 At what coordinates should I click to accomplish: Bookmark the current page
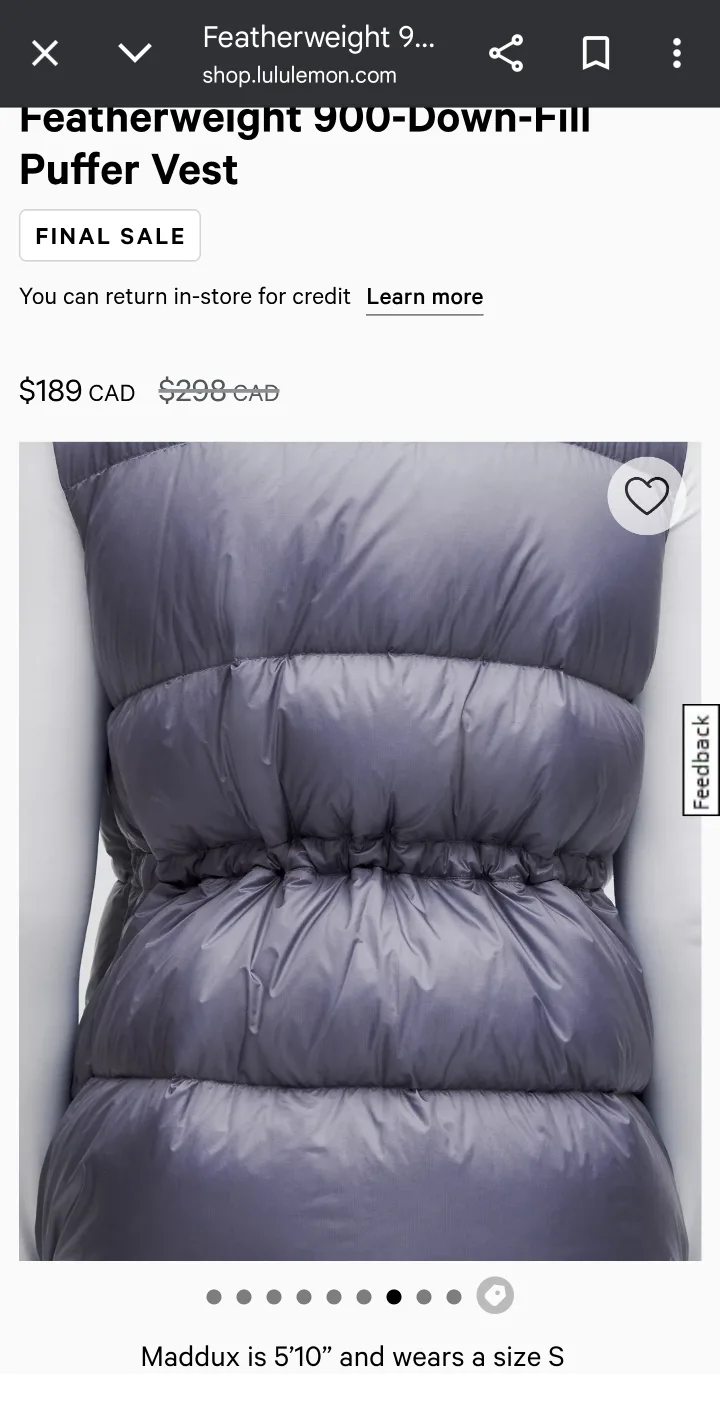[595, 53]
